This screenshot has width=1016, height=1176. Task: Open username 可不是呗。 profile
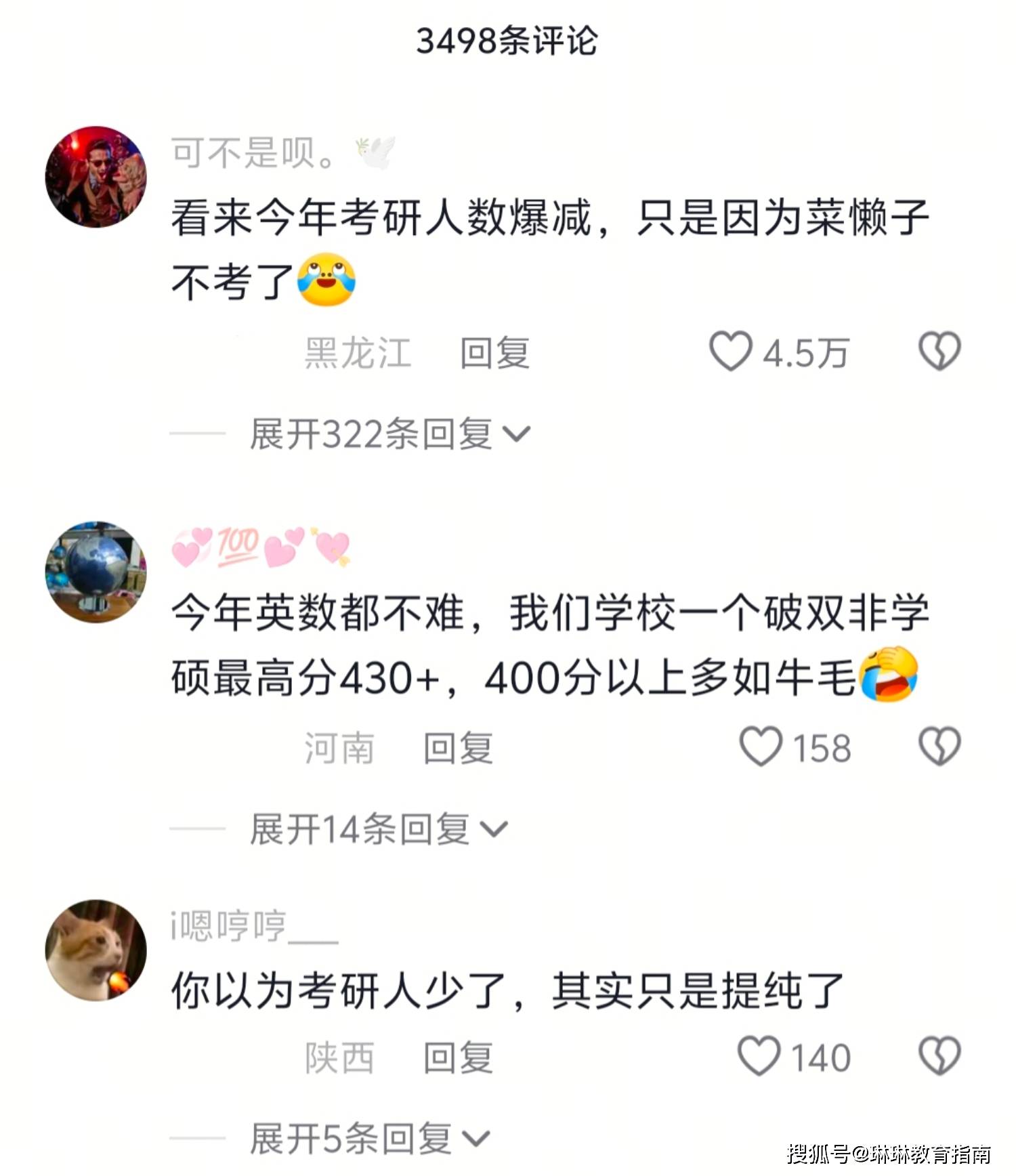point(252,152)
